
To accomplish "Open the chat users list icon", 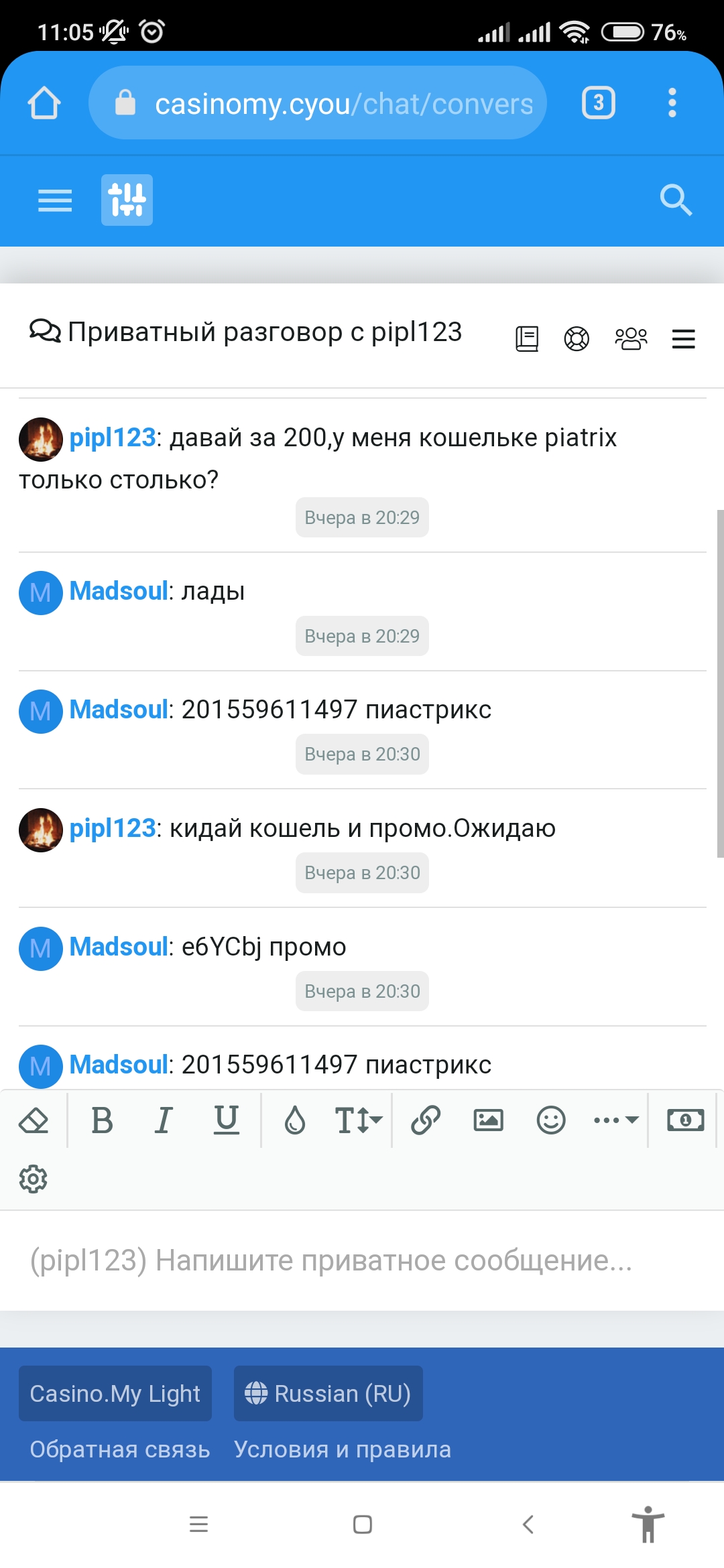I will click(631, 339).
